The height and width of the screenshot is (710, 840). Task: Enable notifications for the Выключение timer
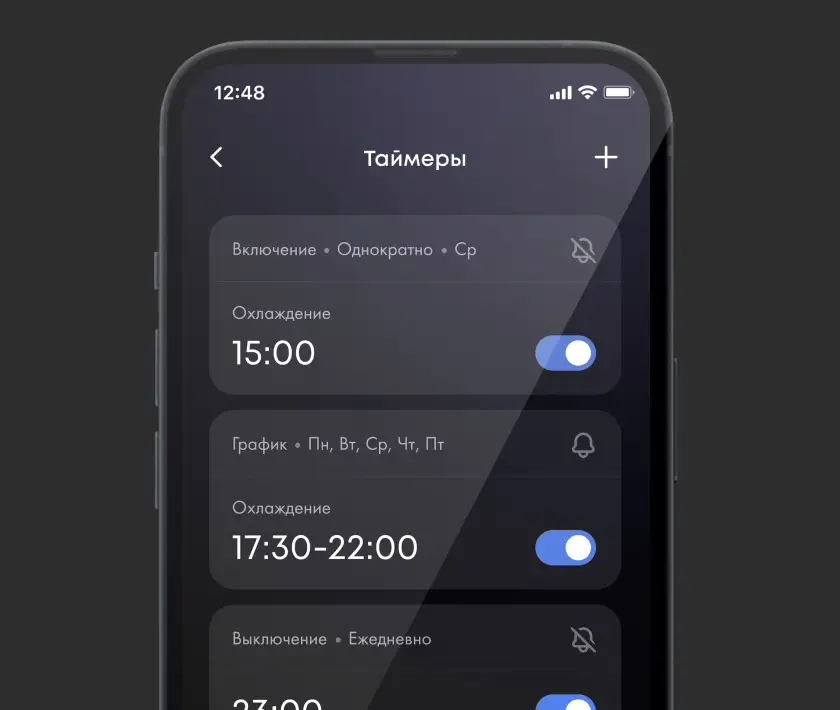point(583,639)
